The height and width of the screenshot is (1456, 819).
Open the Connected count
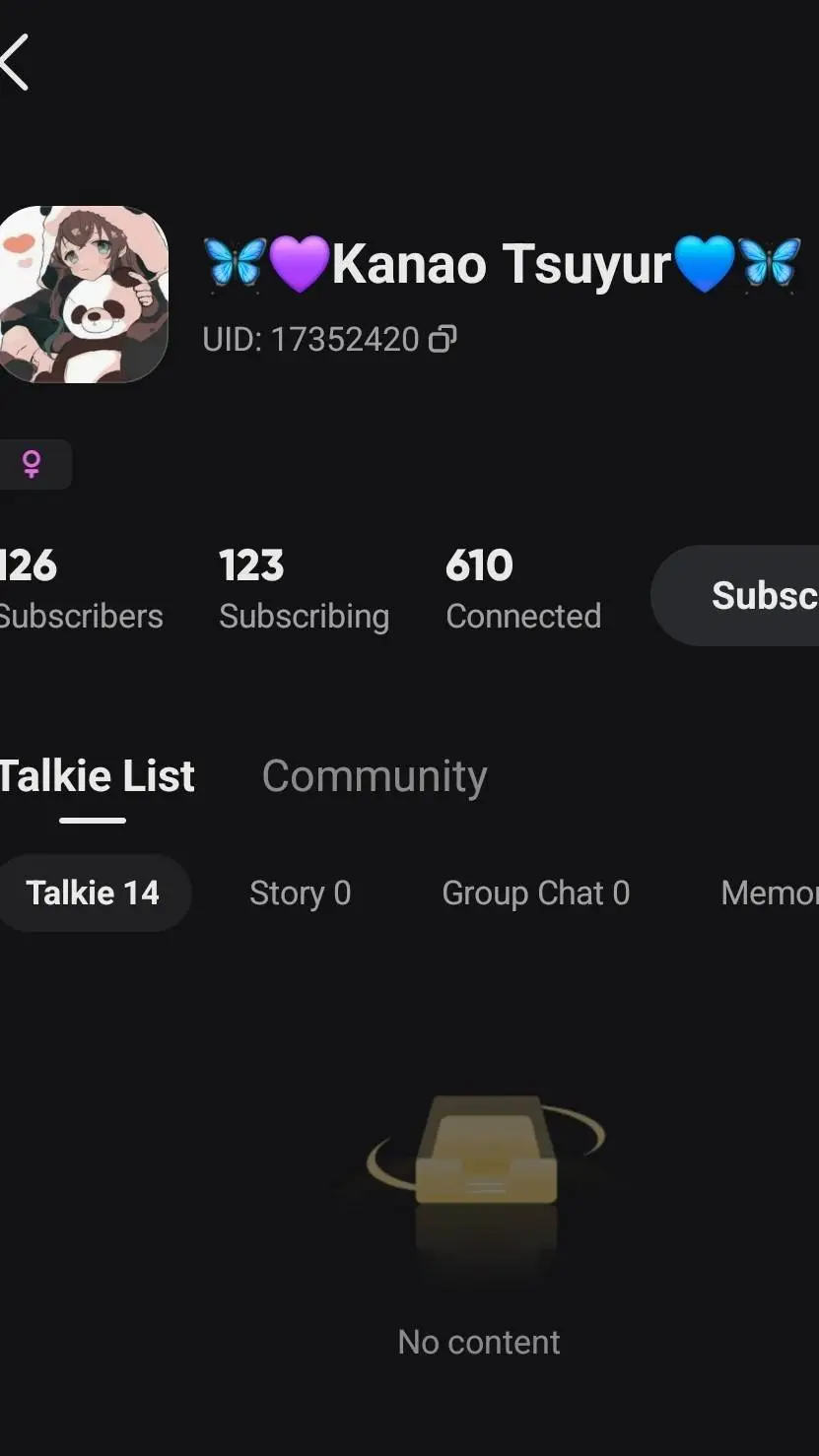522,589
